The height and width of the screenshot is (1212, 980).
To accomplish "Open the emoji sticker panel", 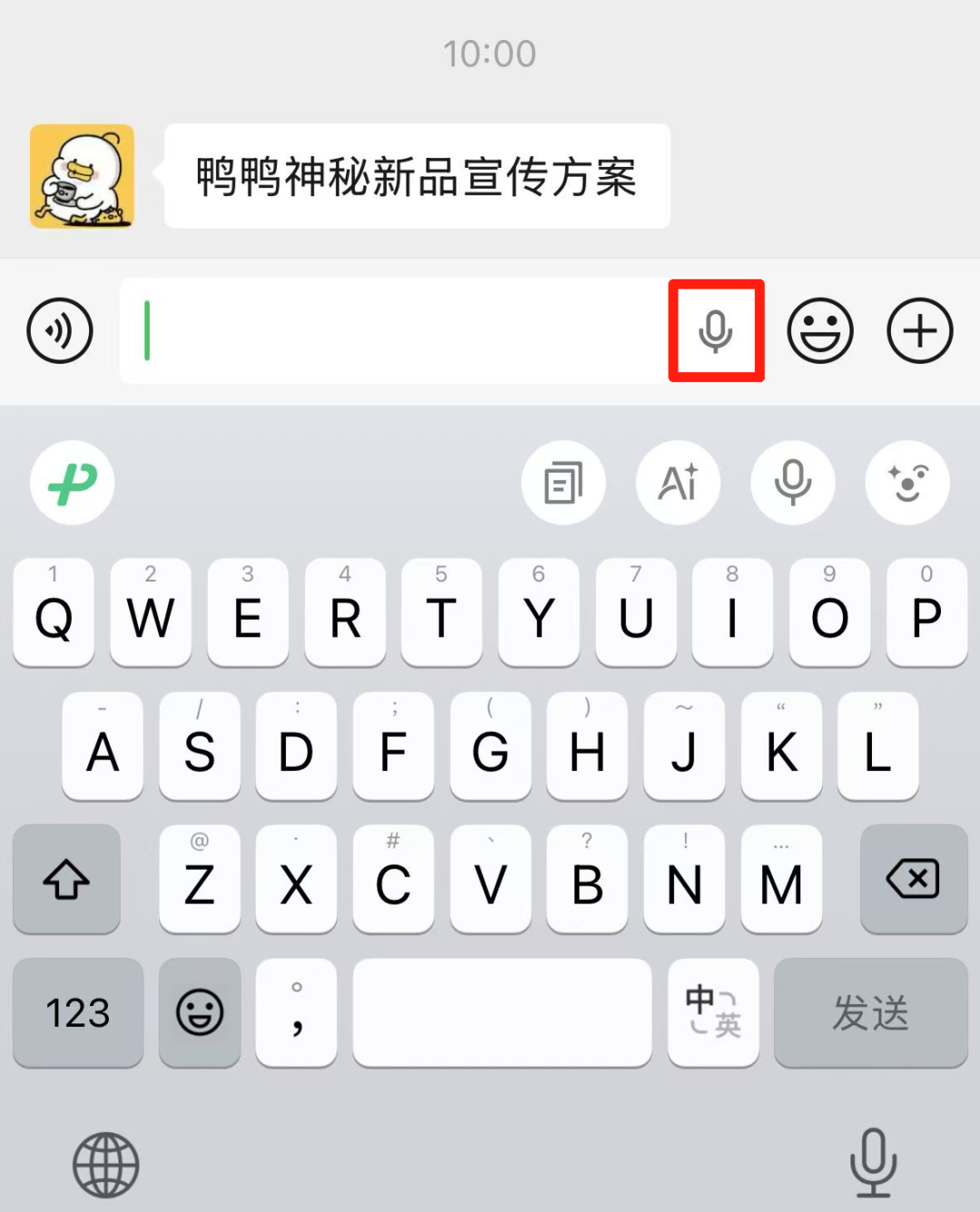I will coord(819,331).
